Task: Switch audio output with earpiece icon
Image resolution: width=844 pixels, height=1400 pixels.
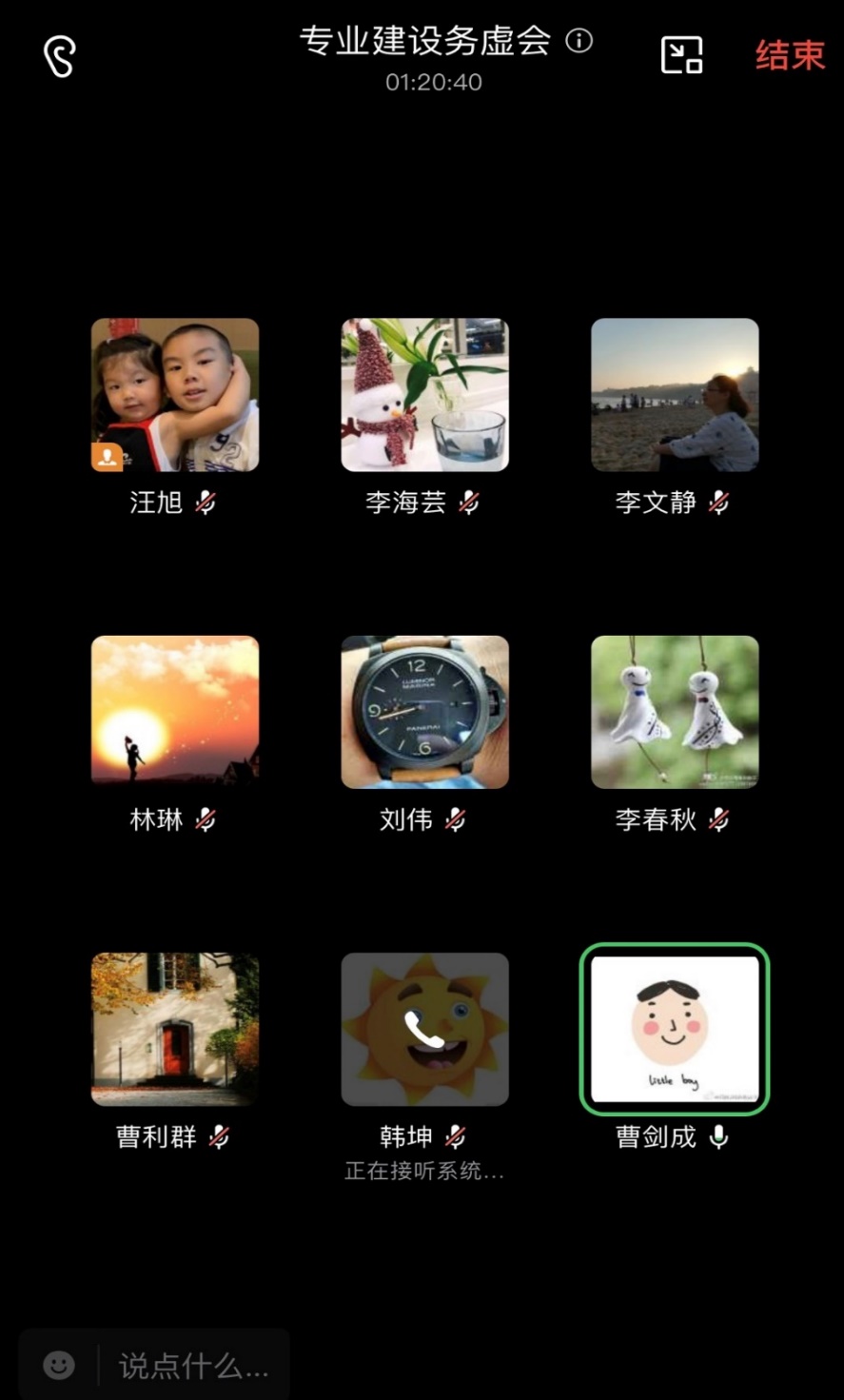Action: 59,57
